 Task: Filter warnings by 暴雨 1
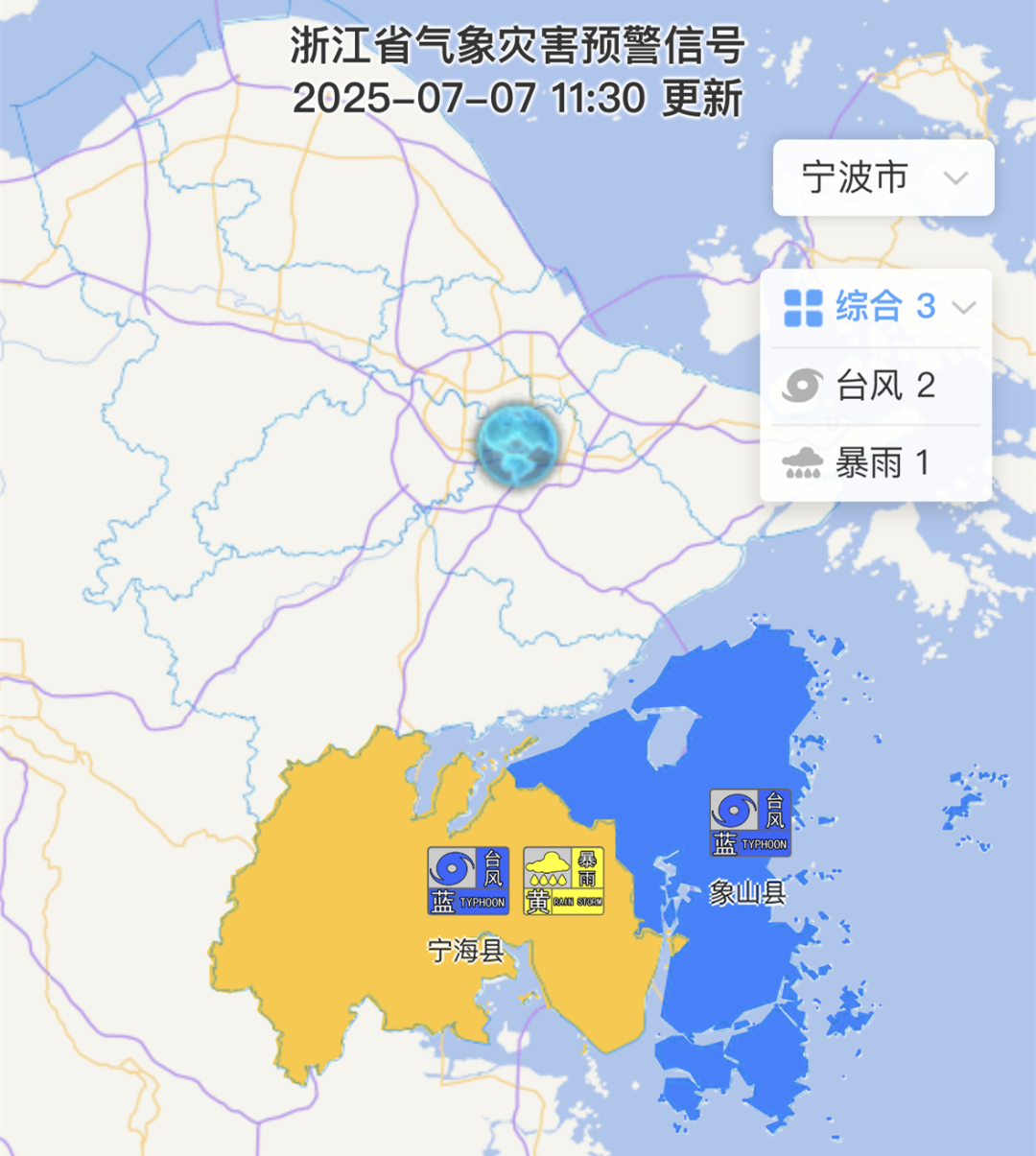[875, 463]
